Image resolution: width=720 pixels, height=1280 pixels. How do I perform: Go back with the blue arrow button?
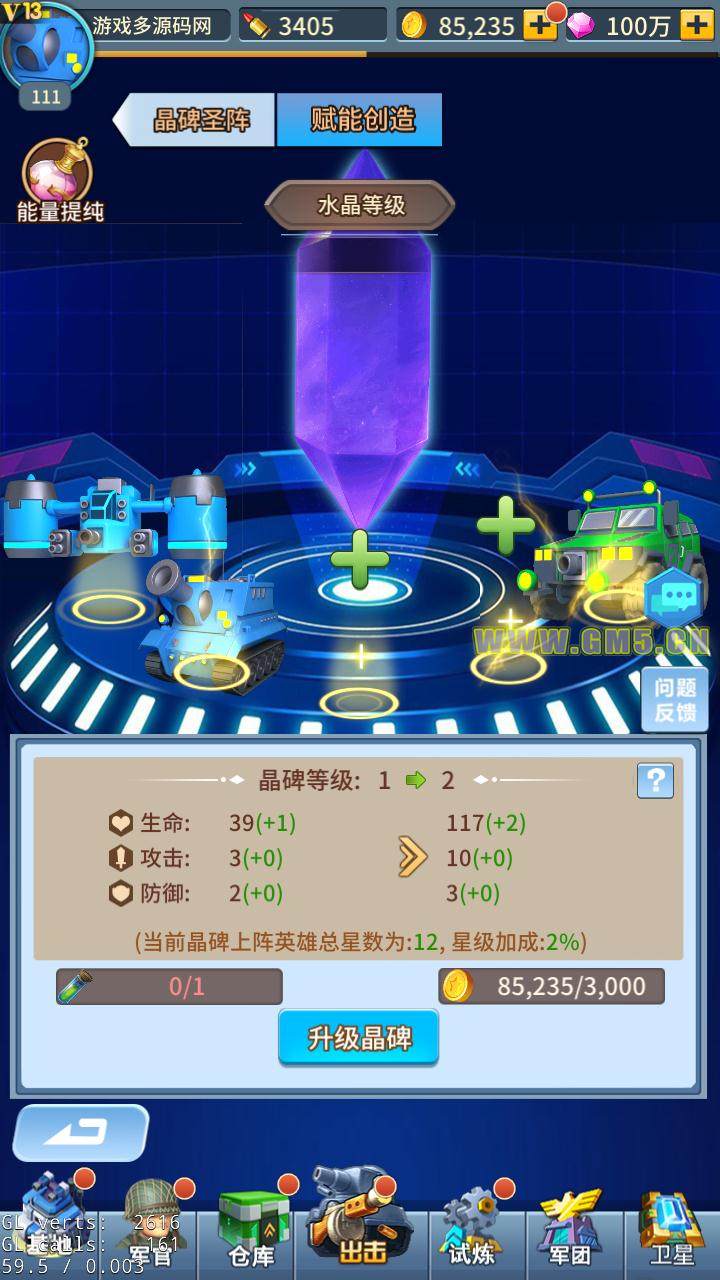pos(81,1132)
